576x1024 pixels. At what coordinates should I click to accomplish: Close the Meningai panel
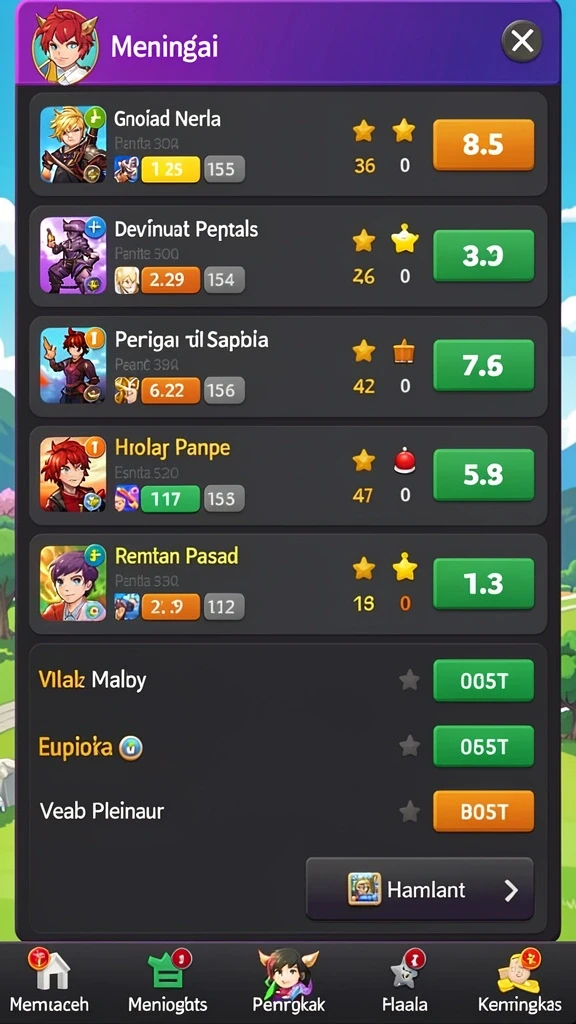pos(522,42)
